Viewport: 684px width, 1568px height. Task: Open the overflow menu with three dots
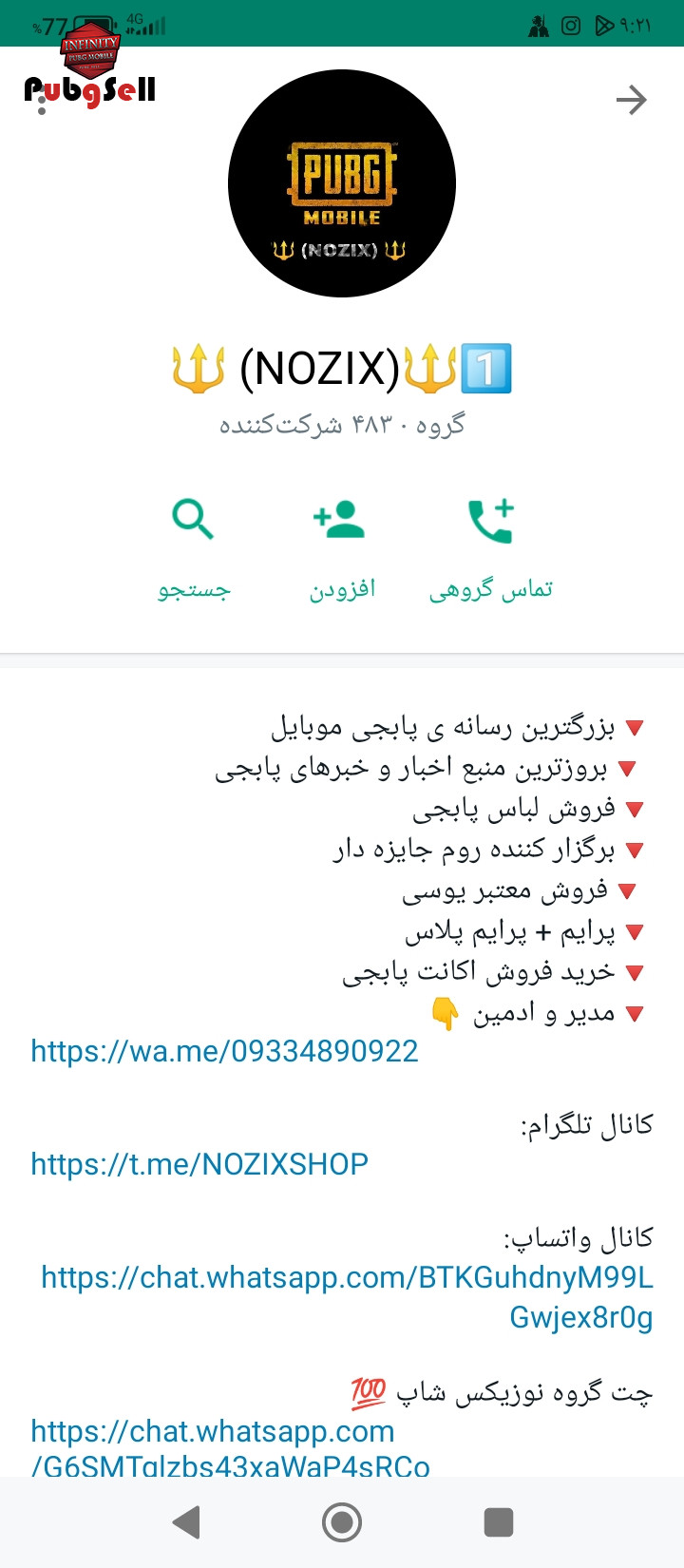(x=41, y=100)
